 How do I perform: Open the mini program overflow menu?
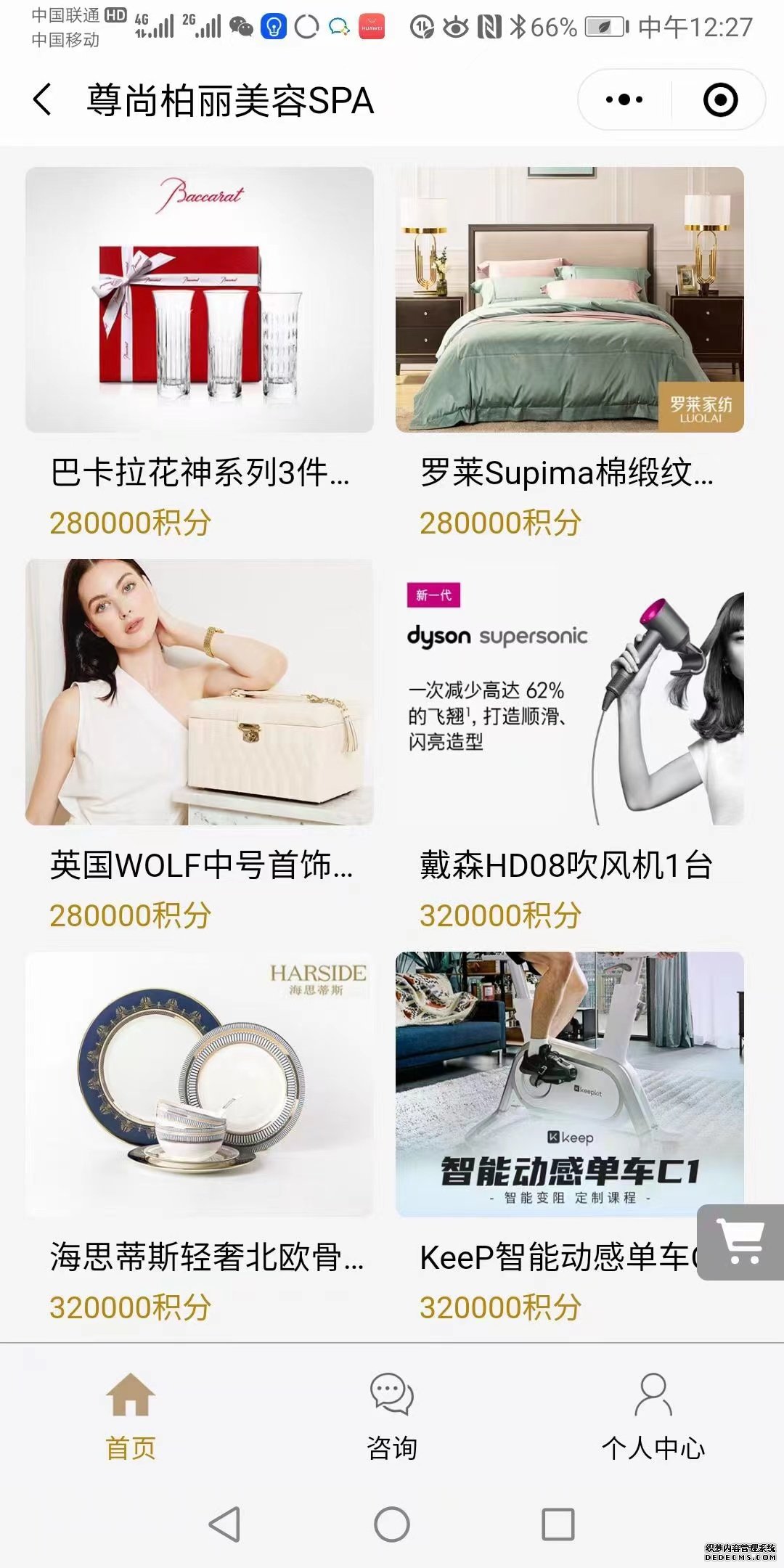point(624,99)
